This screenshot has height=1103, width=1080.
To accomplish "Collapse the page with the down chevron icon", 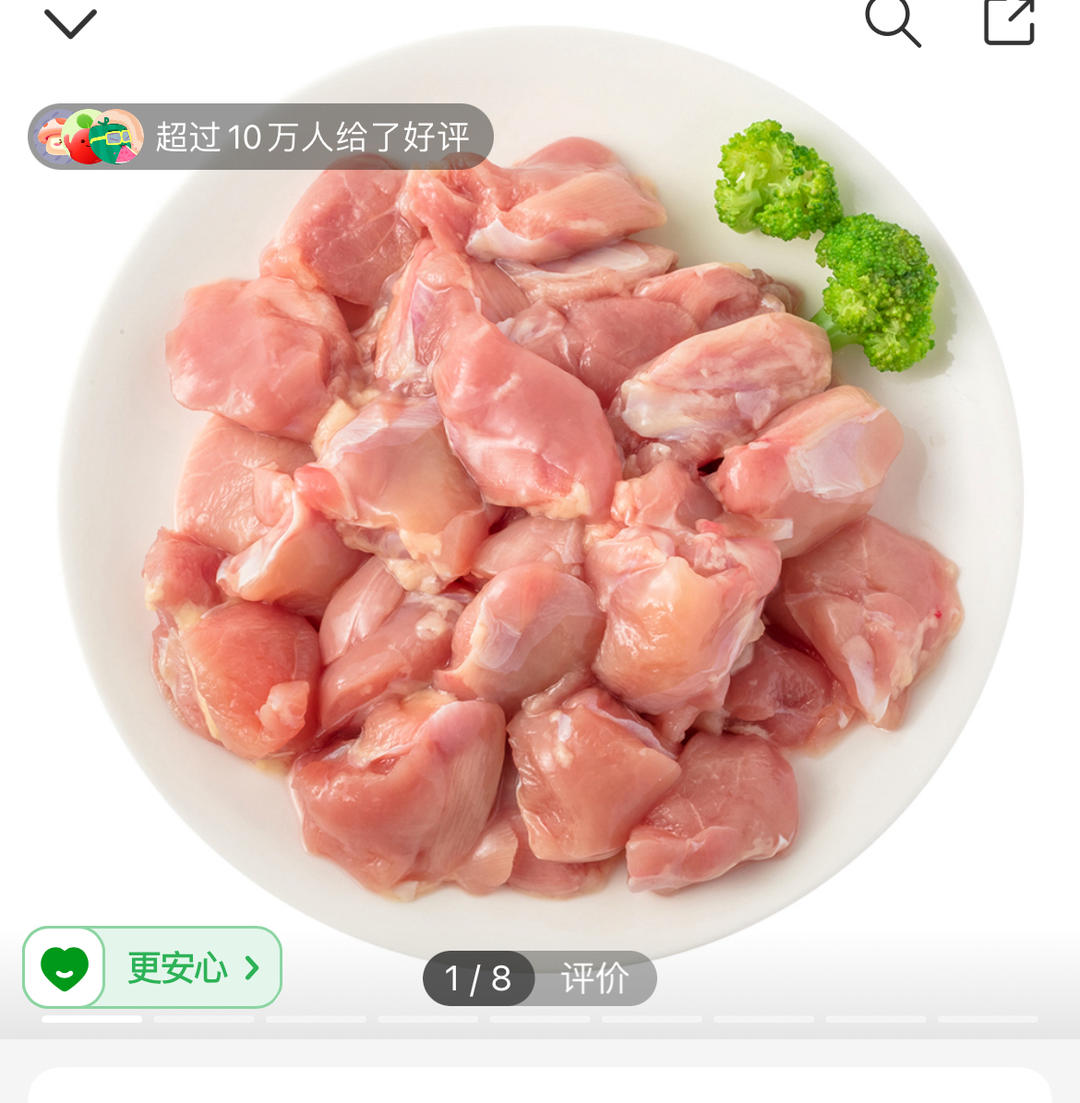I will (70, 25).
